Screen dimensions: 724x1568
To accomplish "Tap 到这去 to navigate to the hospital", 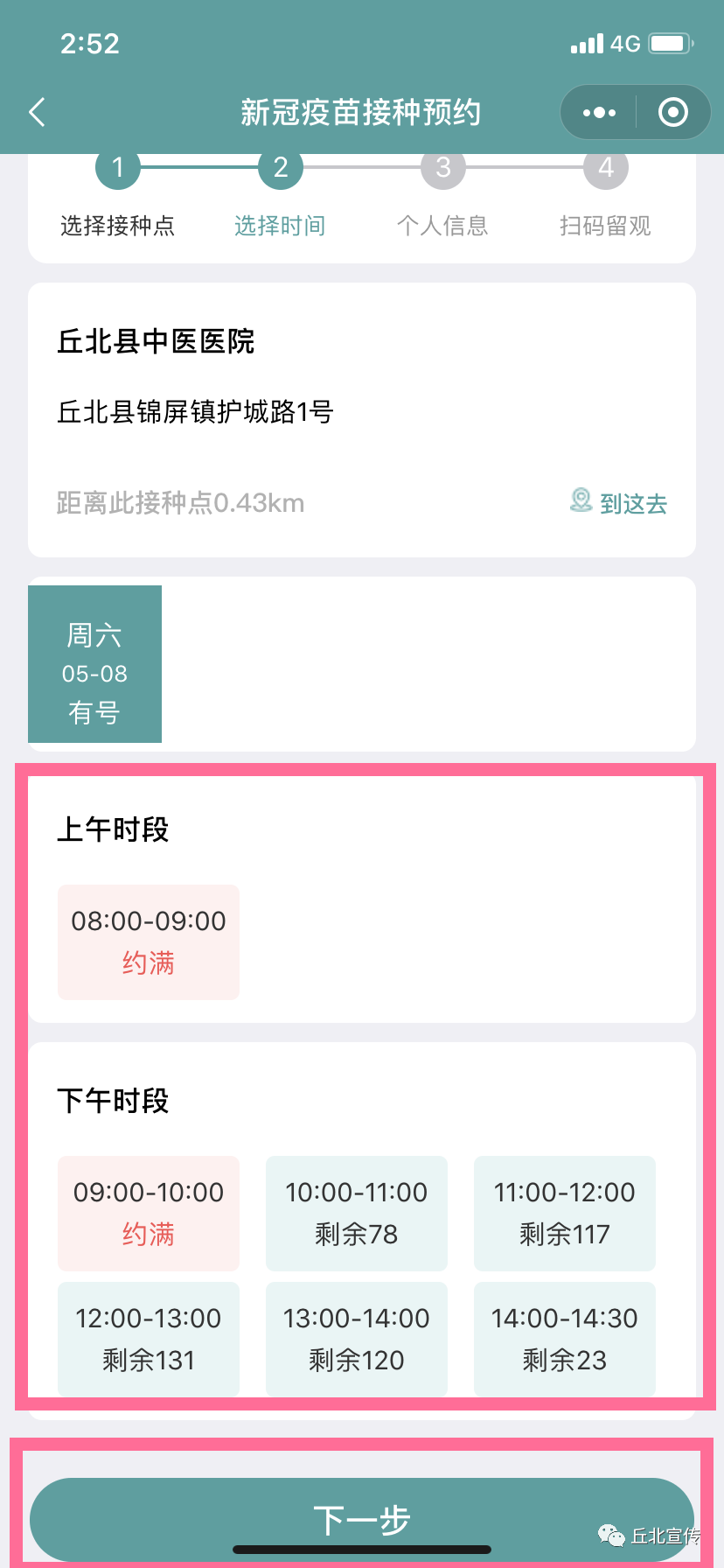I will tap(619, 502).
